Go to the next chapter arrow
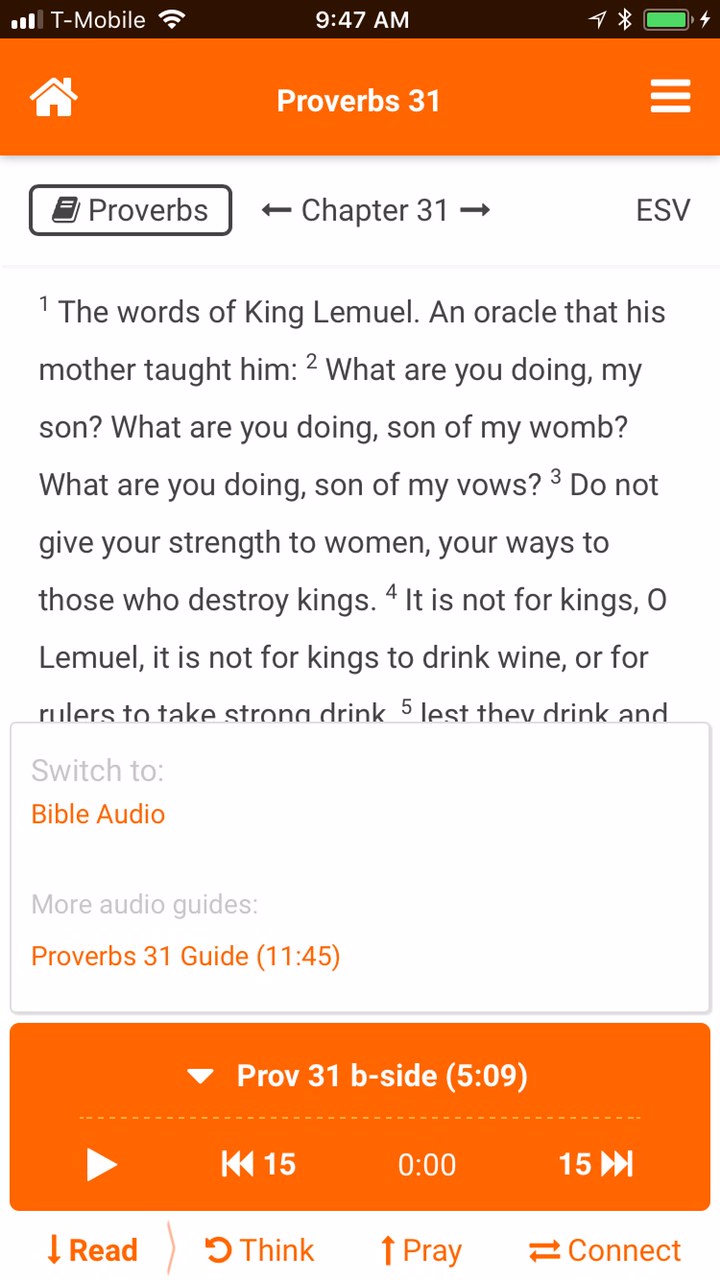Viewport: 720px width, 1280px height. (475, 210)
